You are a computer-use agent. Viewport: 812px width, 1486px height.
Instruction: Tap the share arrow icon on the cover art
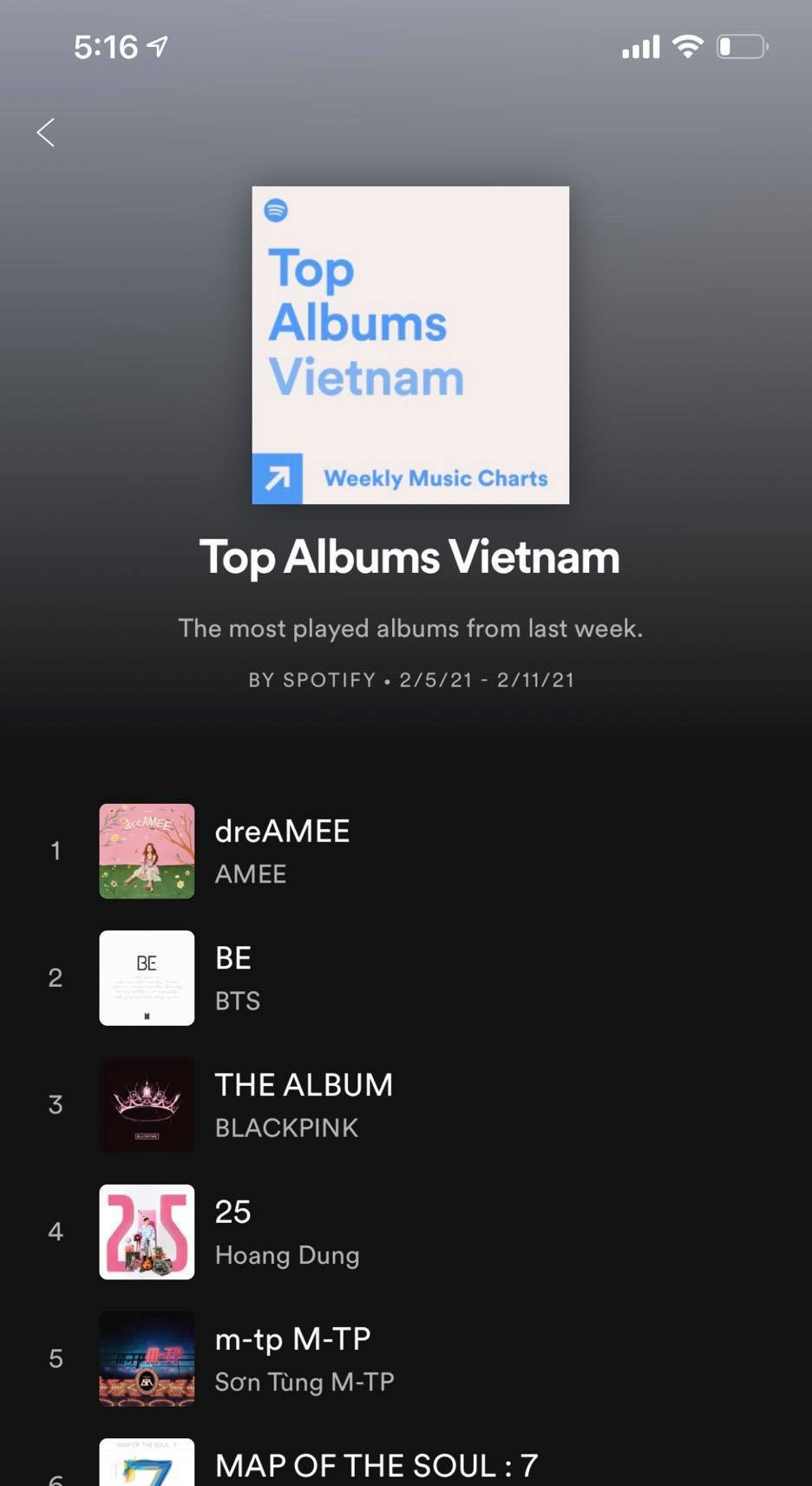[278, 478]
